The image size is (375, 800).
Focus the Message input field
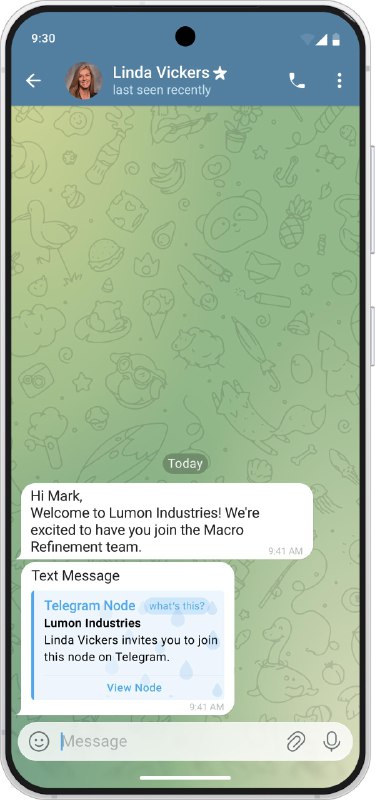pyautogui.click(x=168, y=741)
